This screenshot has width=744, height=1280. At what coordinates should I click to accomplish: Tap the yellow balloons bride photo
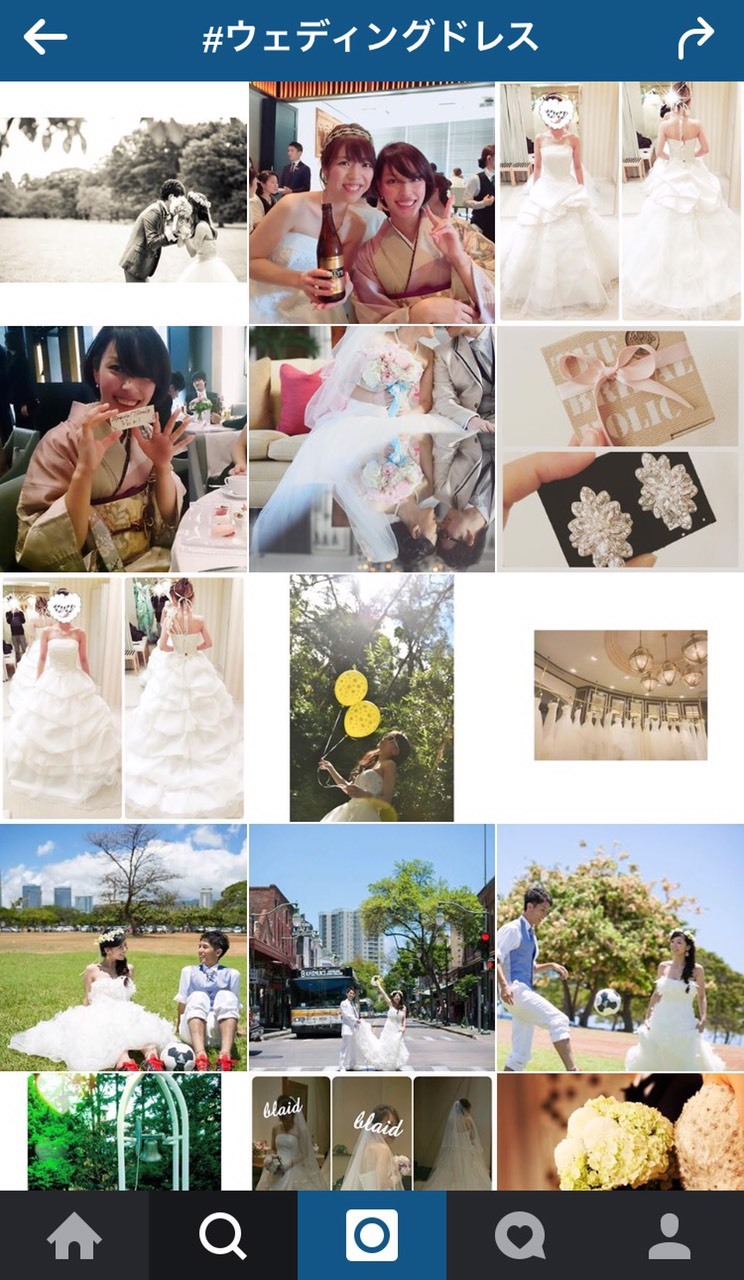click(x=371, y=694)
